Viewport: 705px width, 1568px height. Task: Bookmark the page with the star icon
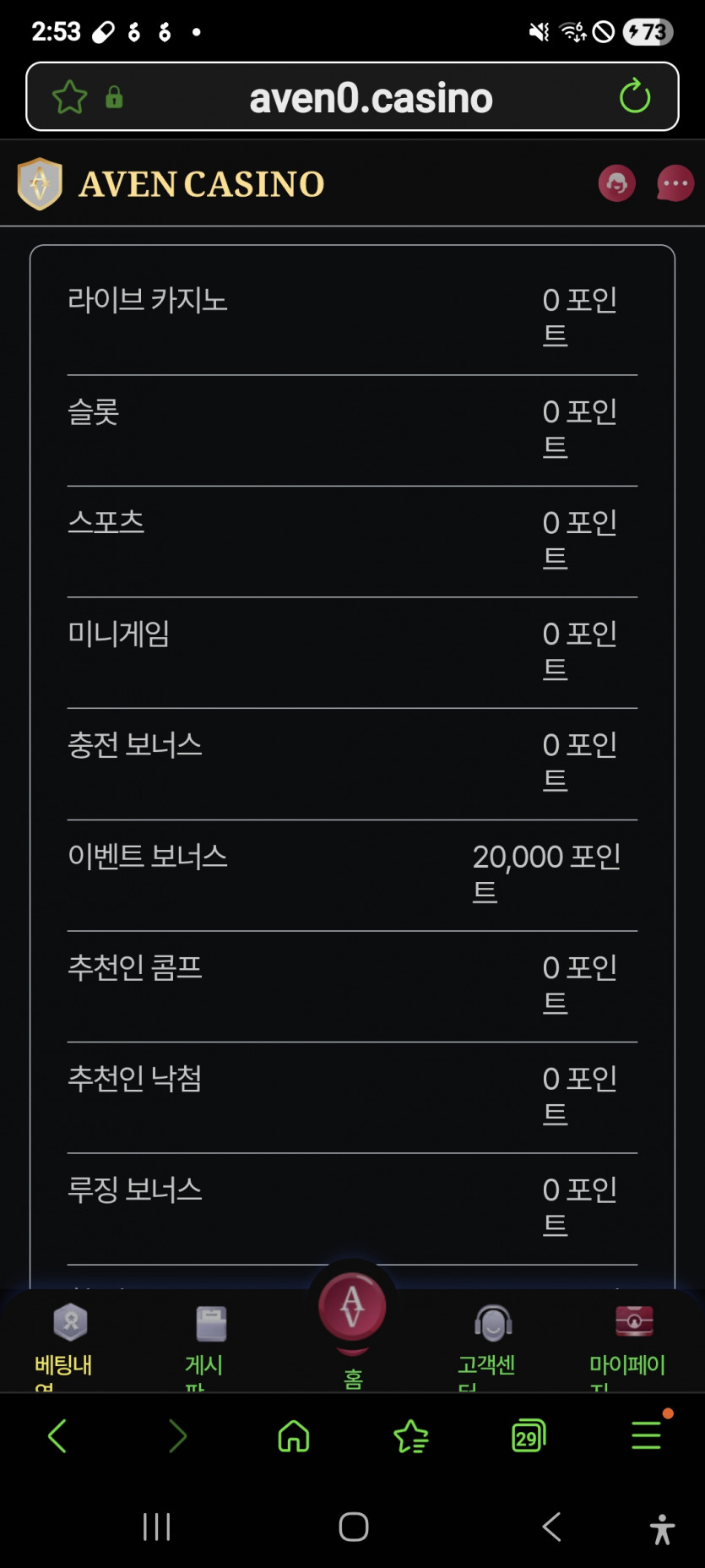pos(72,97)
